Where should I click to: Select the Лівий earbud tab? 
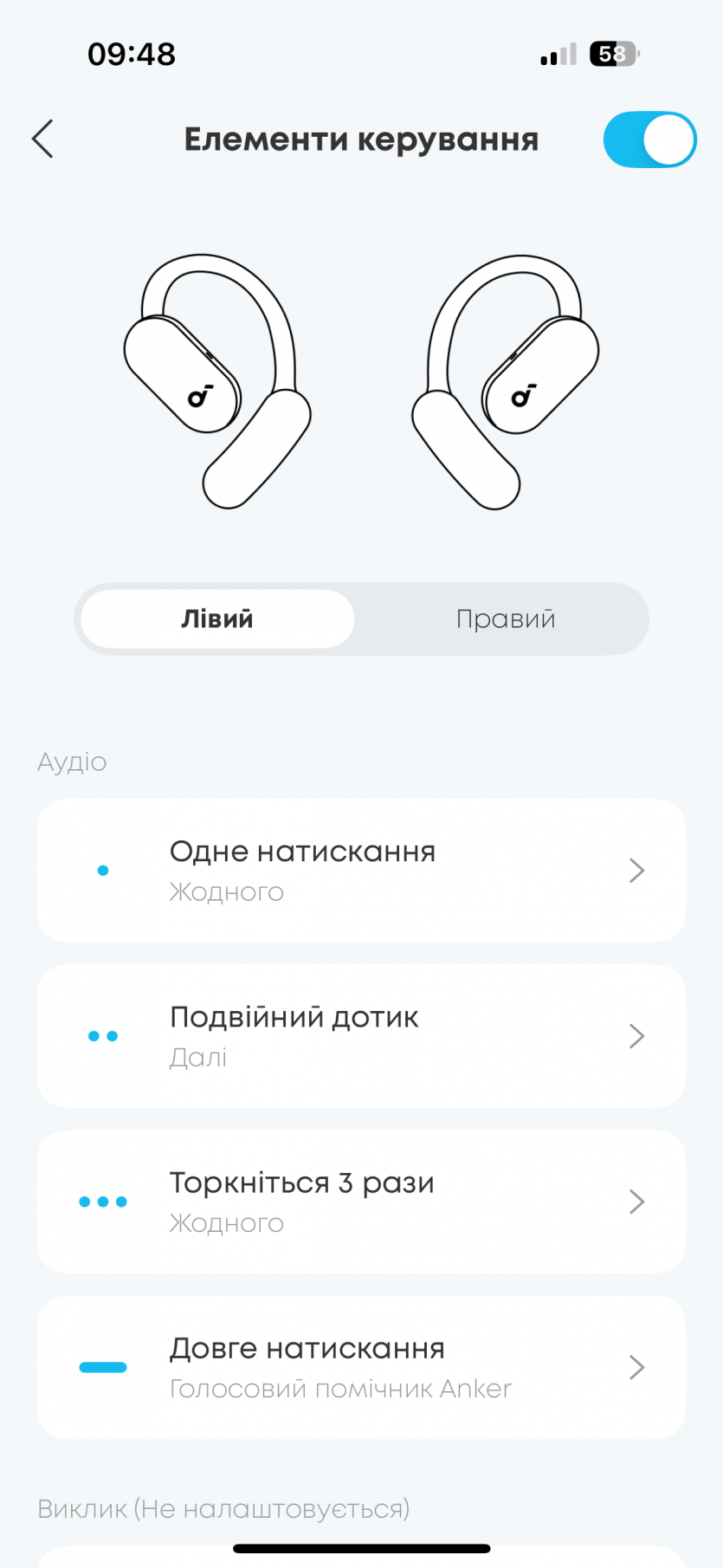(x=217, y=619)
